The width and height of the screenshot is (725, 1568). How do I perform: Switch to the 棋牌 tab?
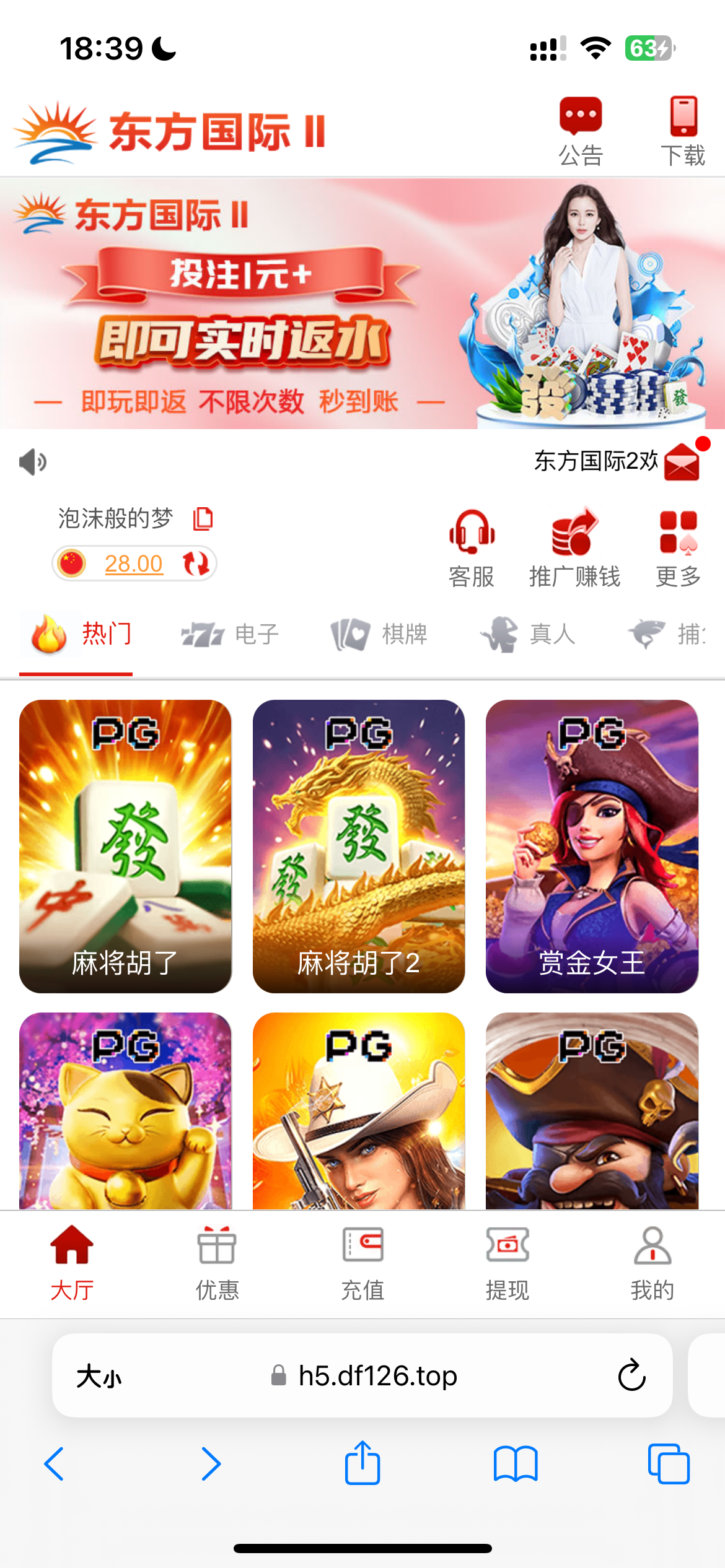(379, 635)
